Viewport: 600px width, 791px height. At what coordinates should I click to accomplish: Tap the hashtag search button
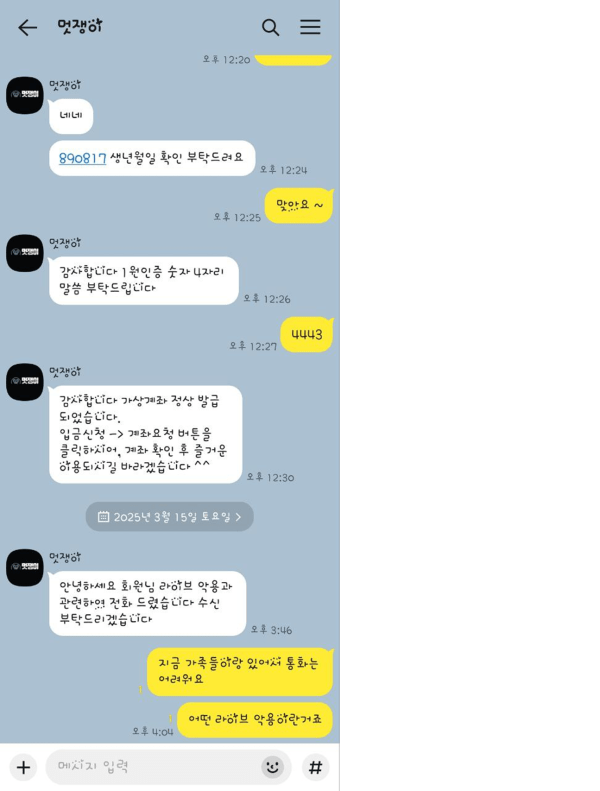pos(315,767)
